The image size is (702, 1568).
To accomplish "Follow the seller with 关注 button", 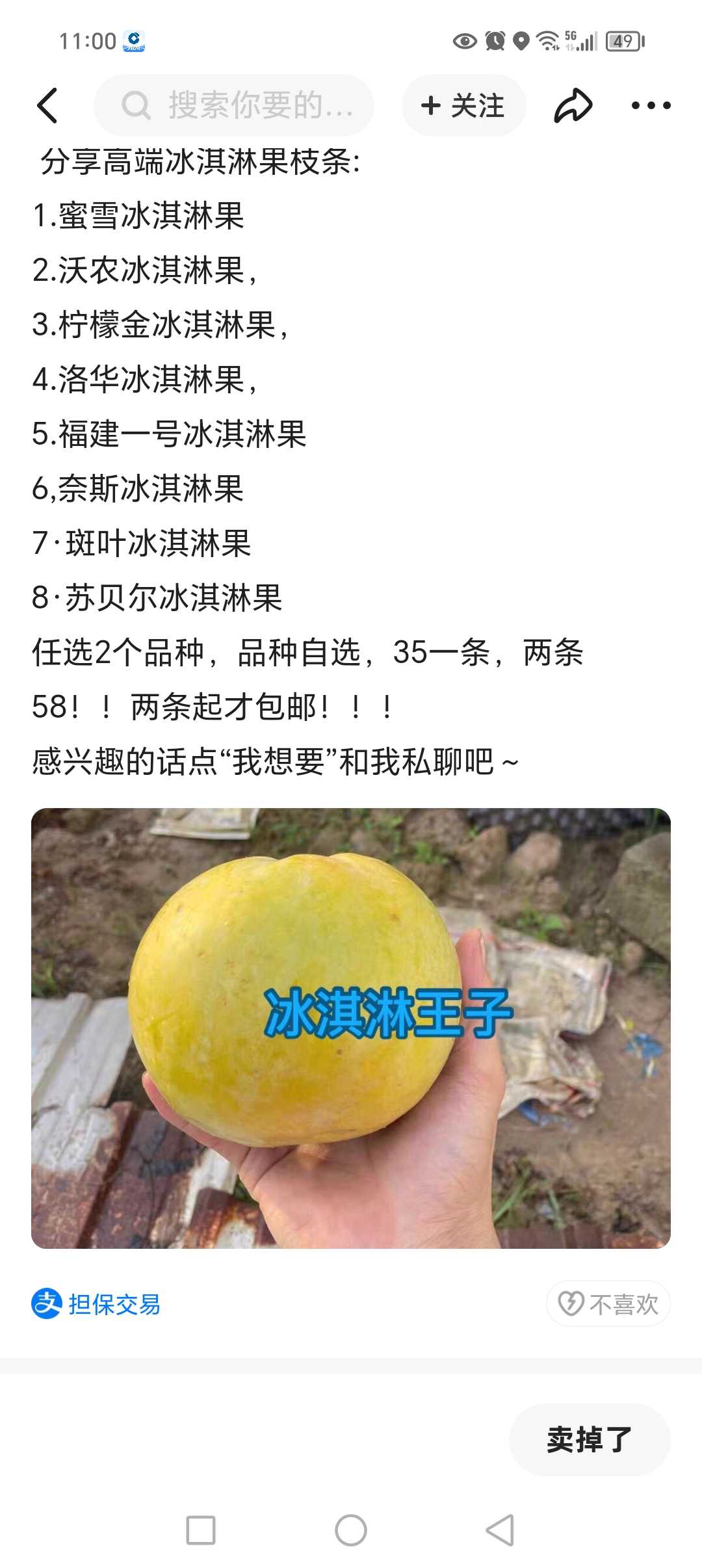I will click(x=463, y=105).
